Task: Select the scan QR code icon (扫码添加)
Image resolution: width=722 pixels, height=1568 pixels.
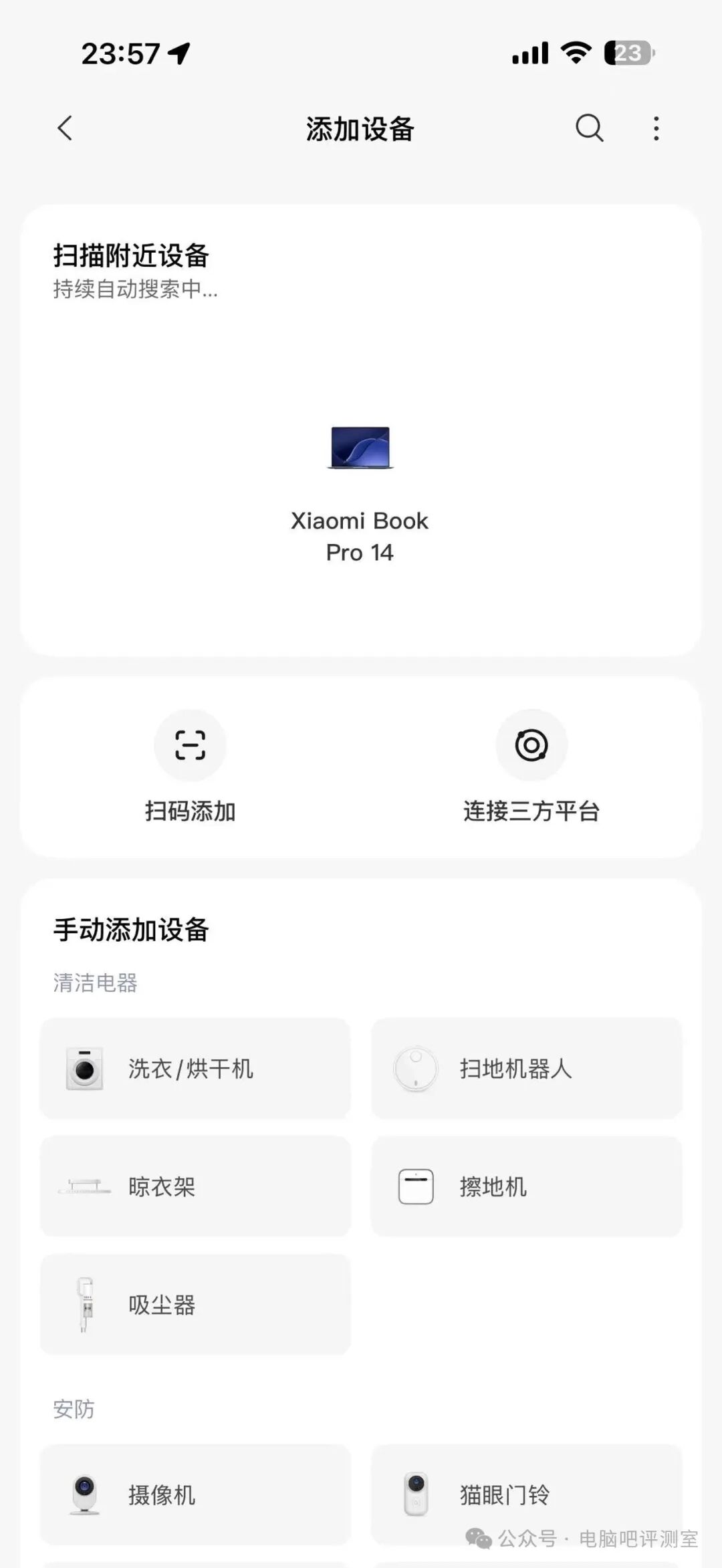Action: 191,744
